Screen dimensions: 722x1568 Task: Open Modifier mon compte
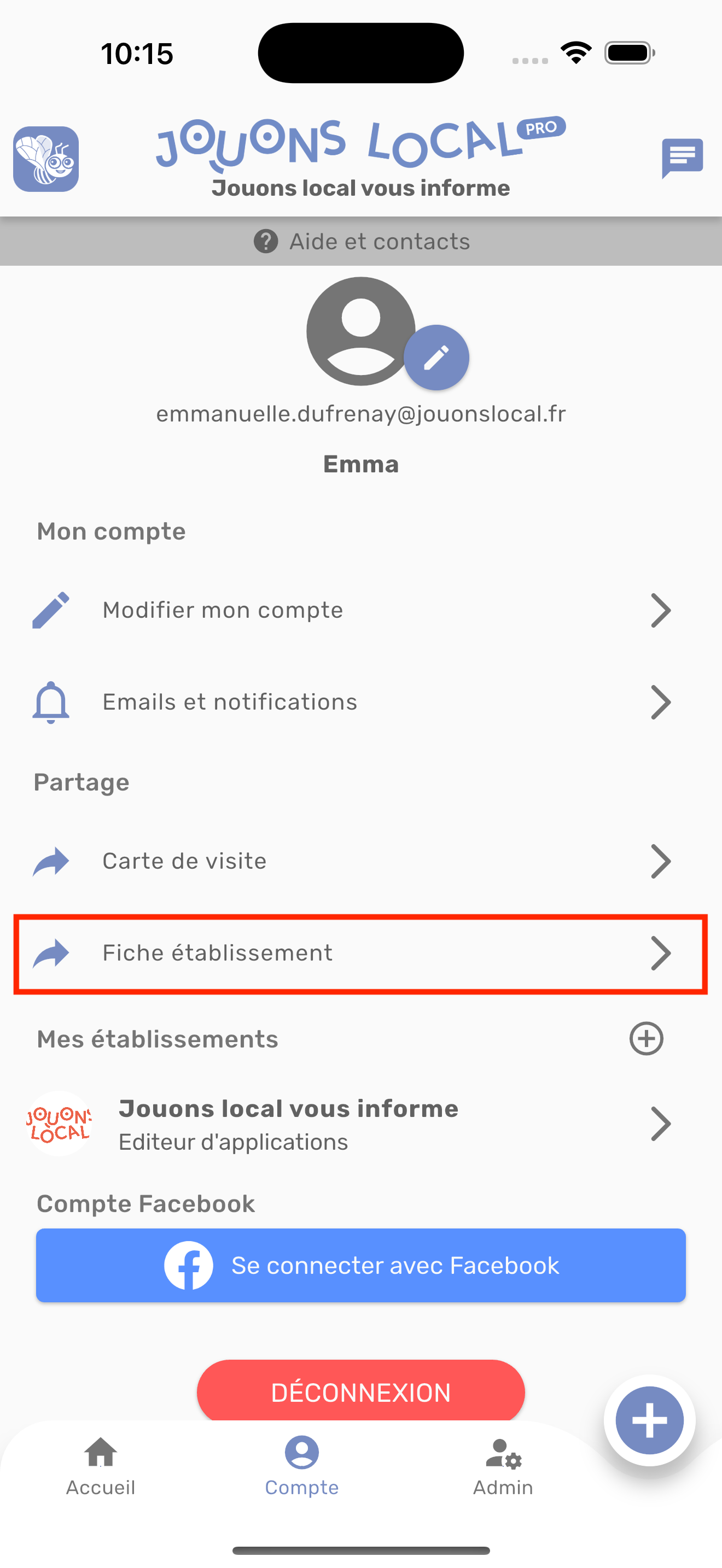click(x=361, y=610)
